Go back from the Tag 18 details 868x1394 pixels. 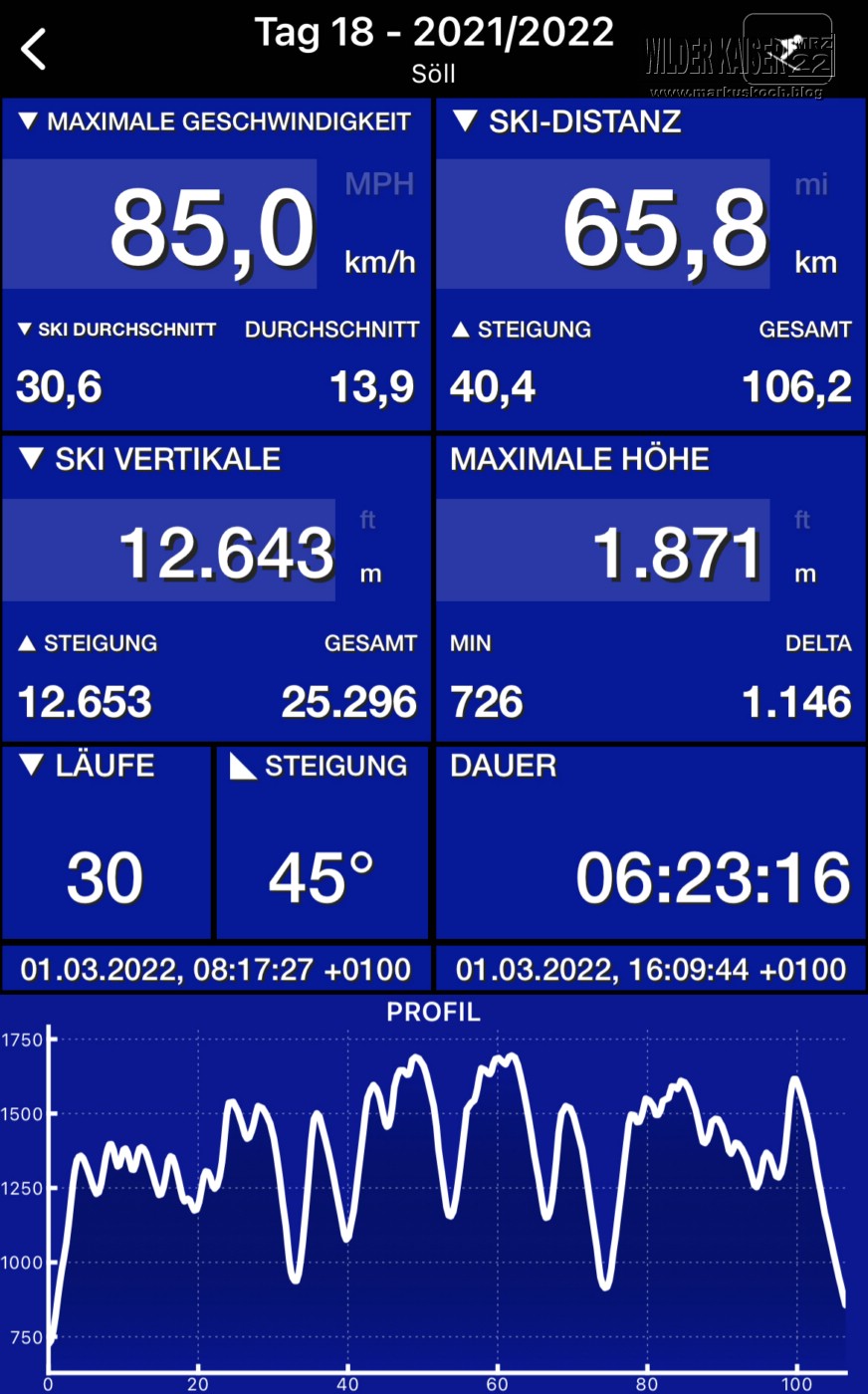coord(34,49)
